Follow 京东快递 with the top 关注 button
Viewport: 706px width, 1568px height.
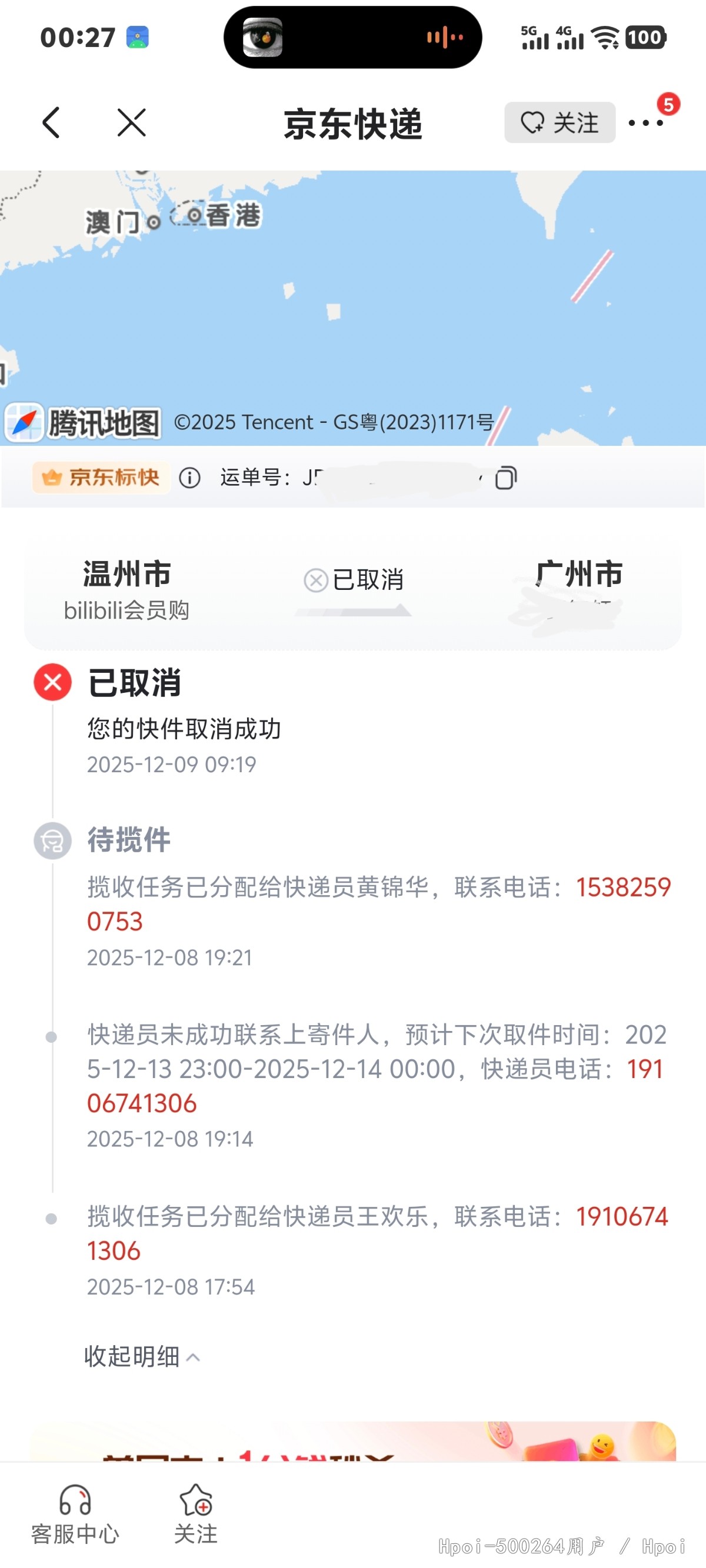point(559,123)
